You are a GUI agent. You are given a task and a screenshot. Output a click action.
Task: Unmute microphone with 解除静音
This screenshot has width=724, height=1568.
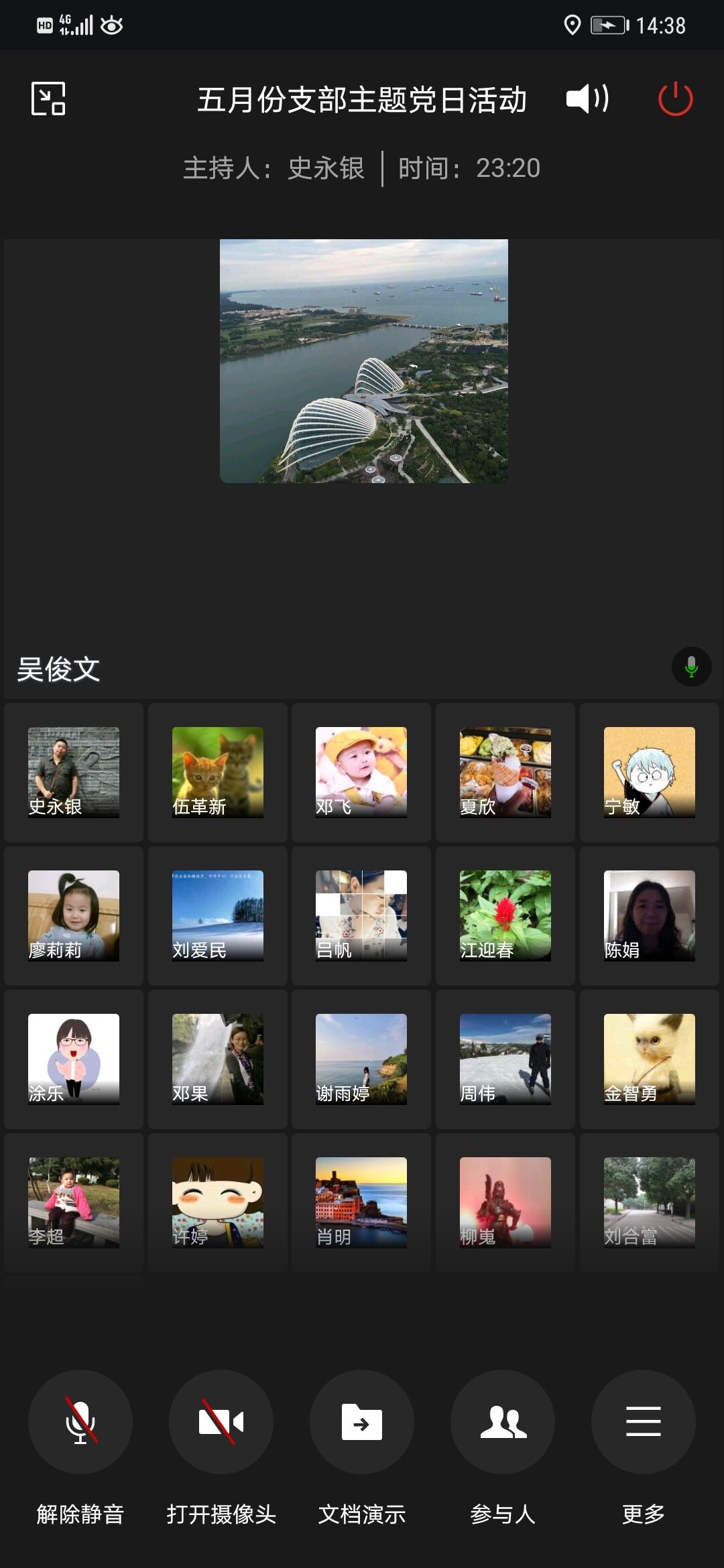pyautogui.click(x=80, y=1421)
